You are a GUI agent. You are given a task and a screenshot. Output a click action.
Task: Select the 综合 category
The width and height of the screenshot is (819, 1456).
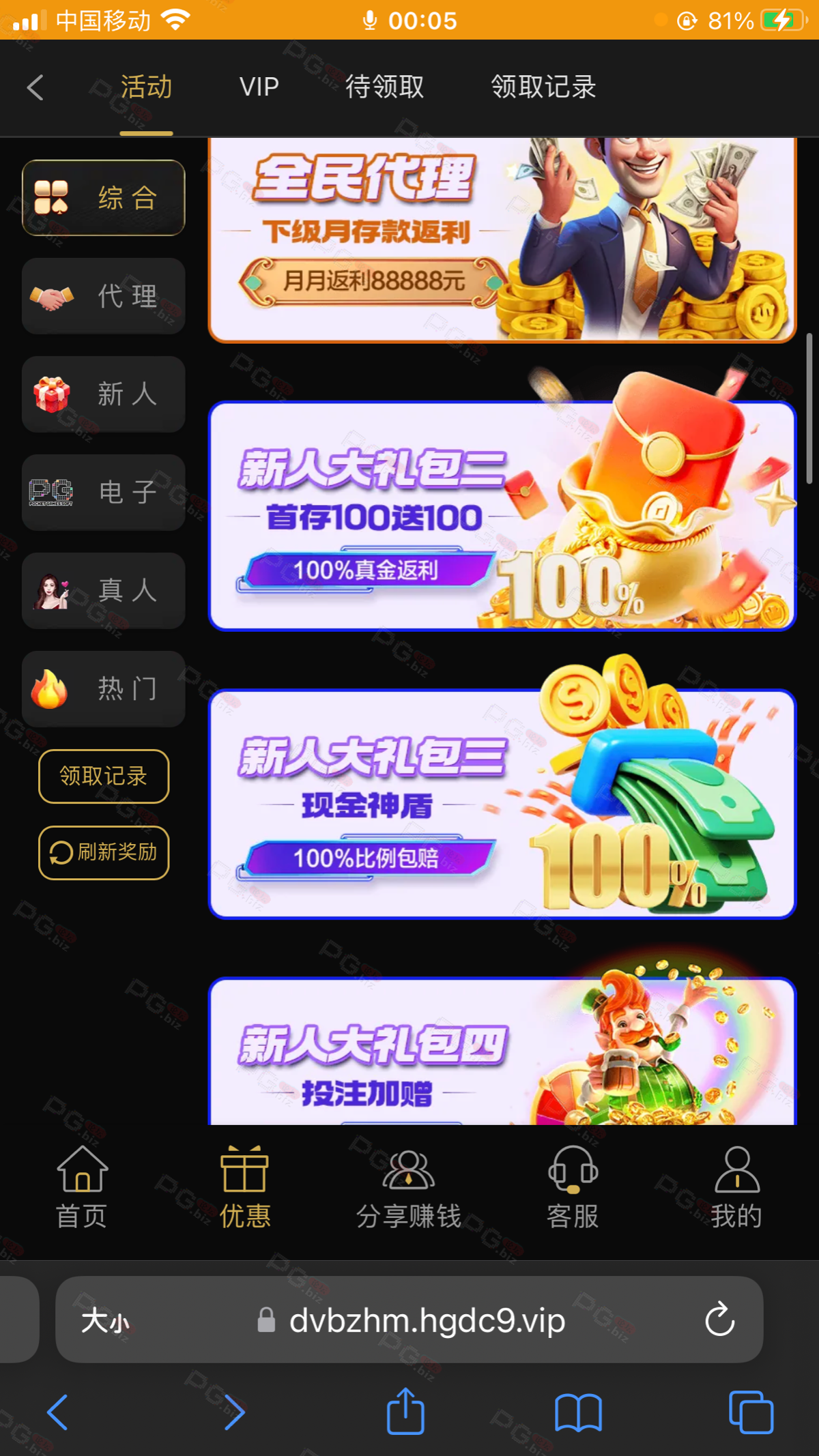[x=104, y=198]
